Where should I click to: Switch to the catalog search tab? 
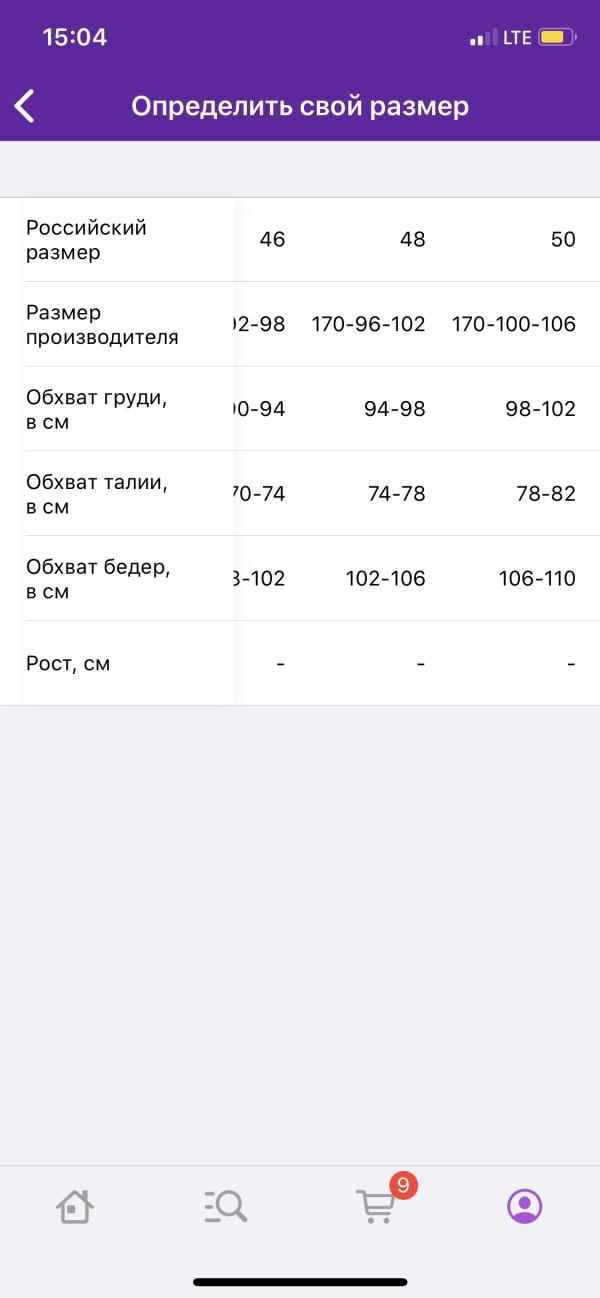coord(225,1206)
